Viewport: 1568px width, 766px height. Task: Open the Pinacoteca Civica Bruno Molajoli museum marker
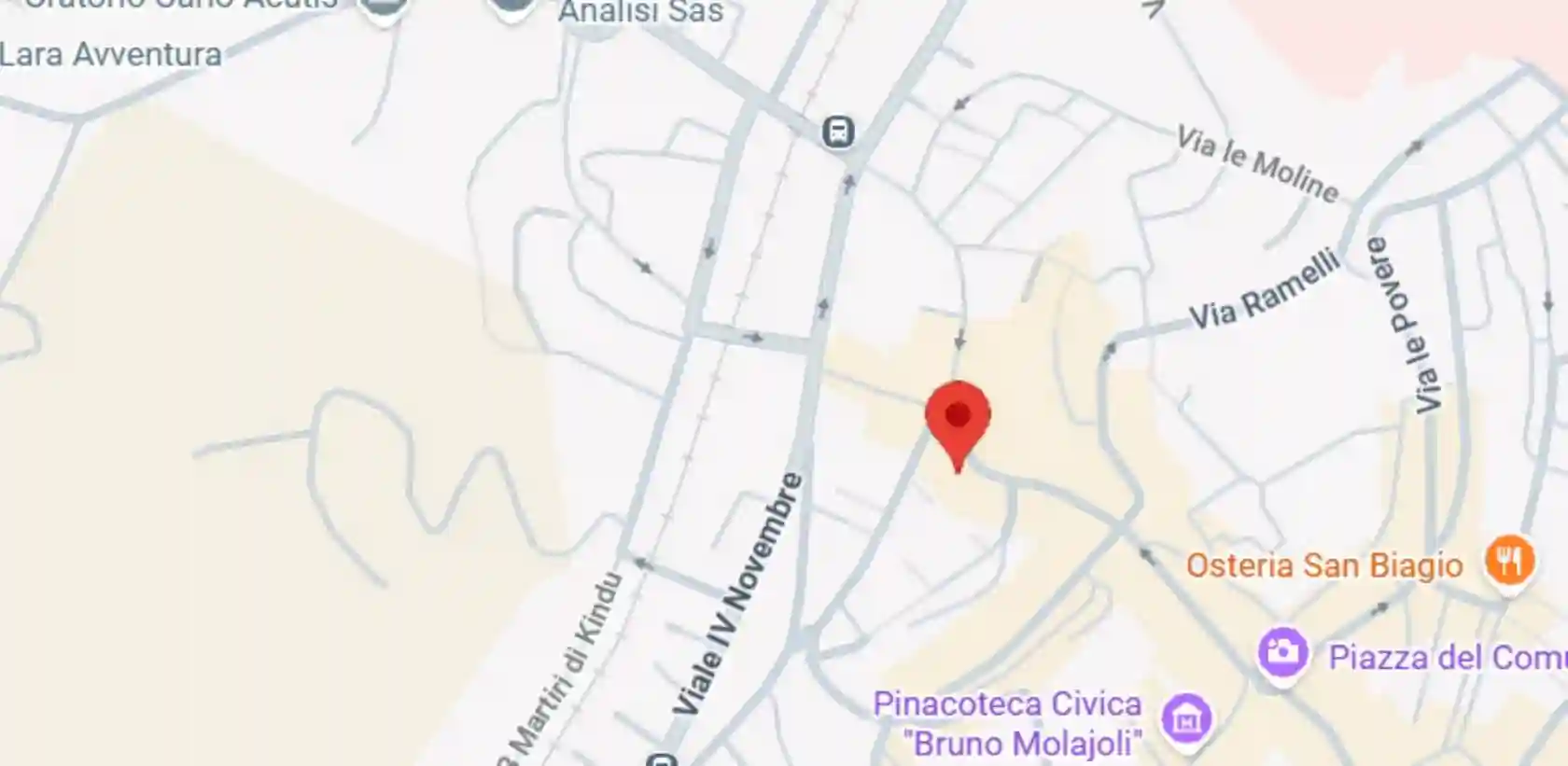coord(1186,720)
